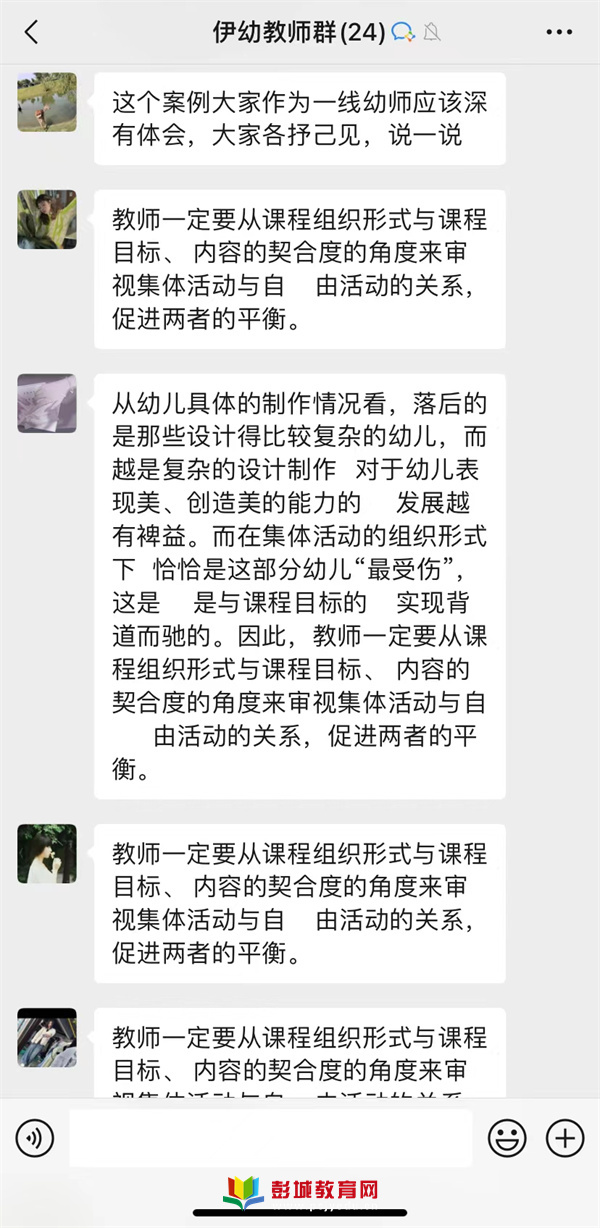The height and width of the screenshot is (1228, 600).
Task: Focus the message text input field
Action: click(x=270, y=1138)
